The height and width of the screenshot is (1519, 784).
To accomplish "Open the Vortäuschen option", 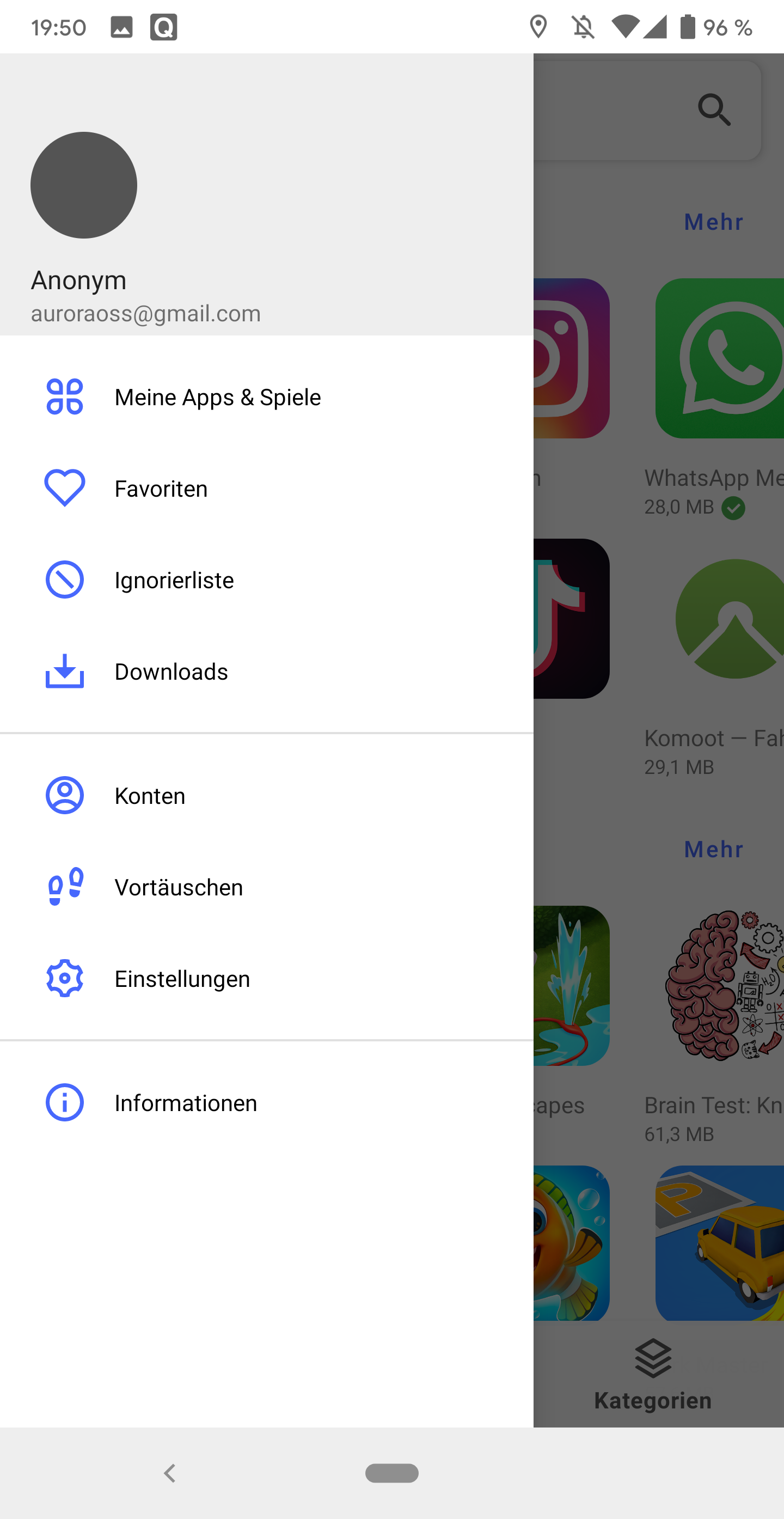I will [178, 887].
